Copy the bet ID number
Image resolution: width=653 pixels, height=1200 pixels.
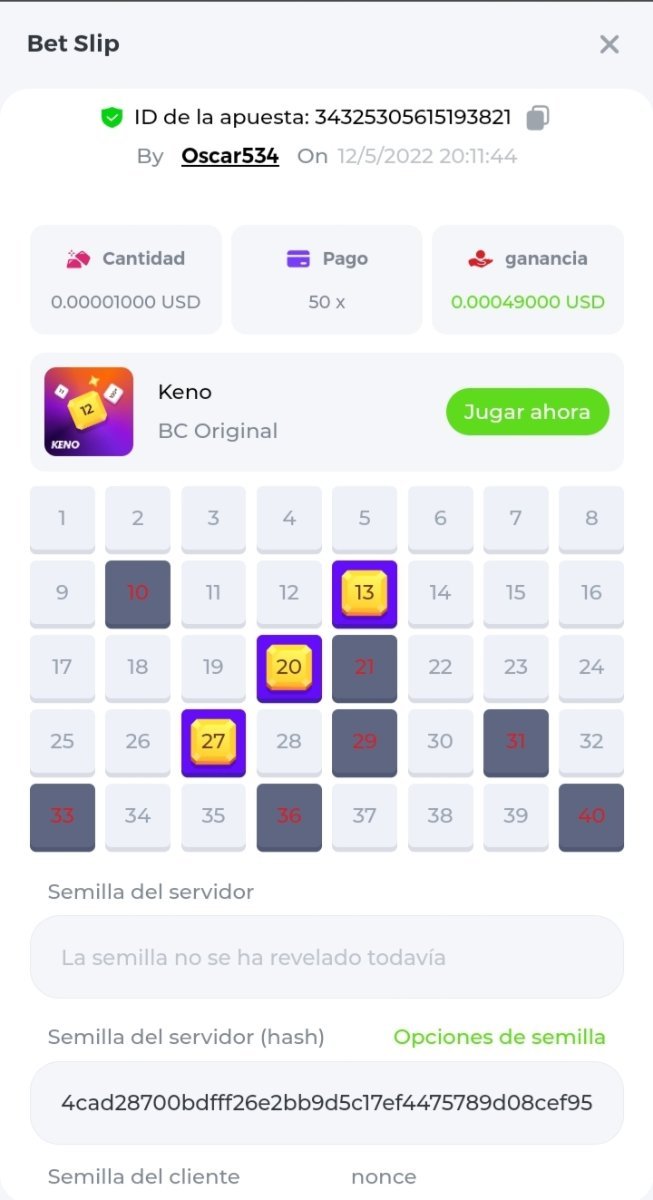coord(538,118)
